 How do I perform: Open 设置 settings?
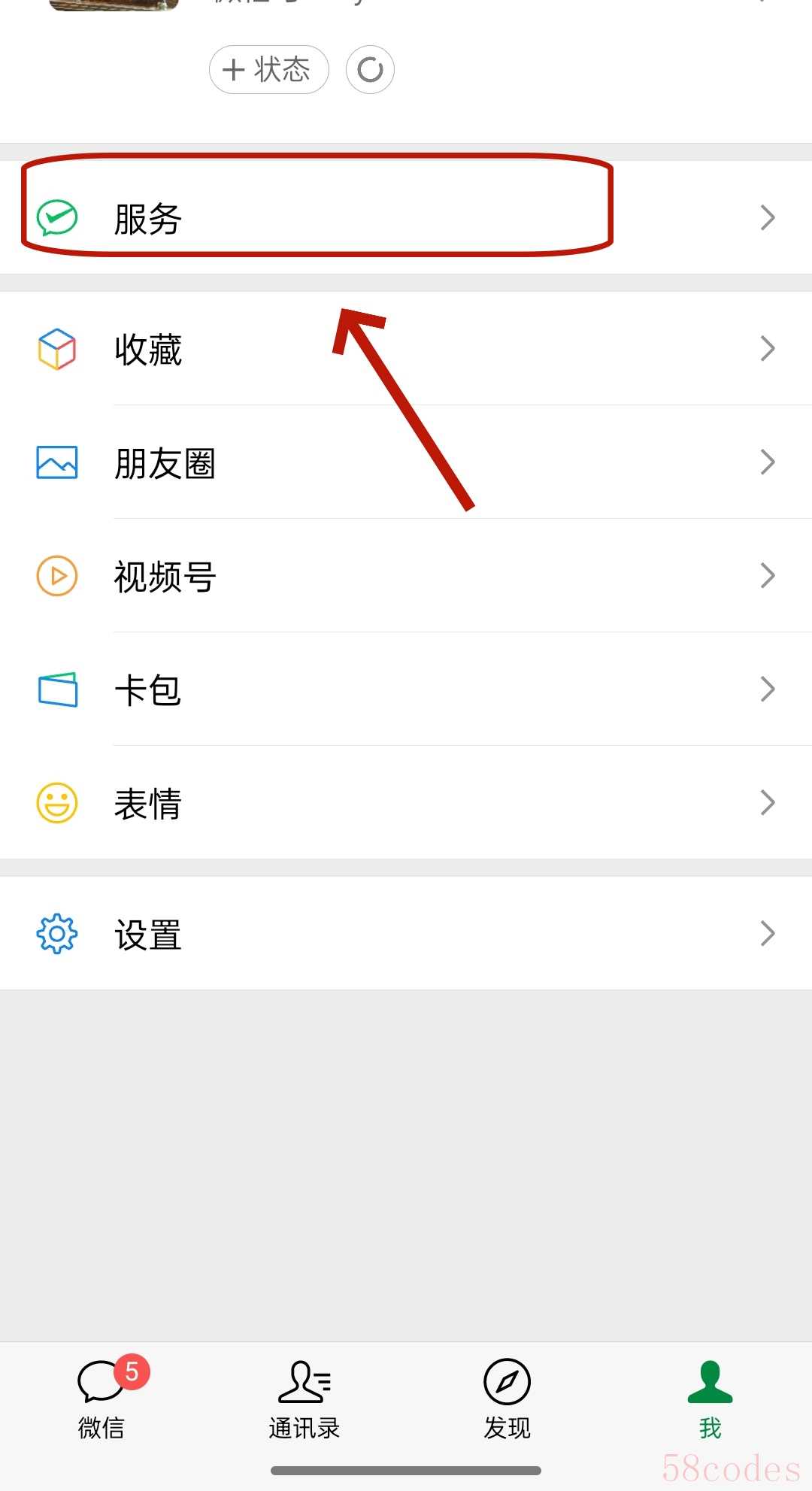pos(406,933)
